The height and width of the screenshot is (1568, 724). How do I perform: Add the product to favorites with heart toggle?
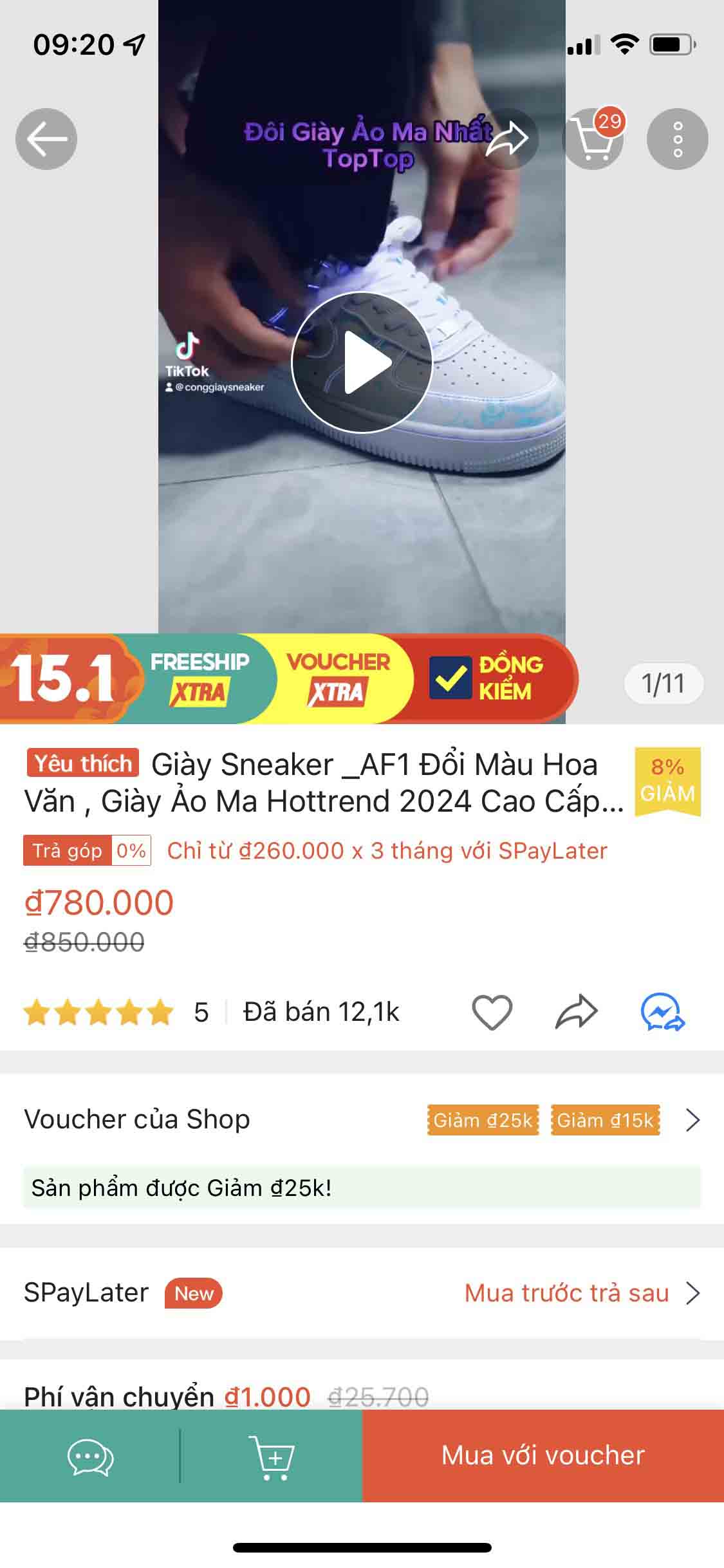[491, 1011]
